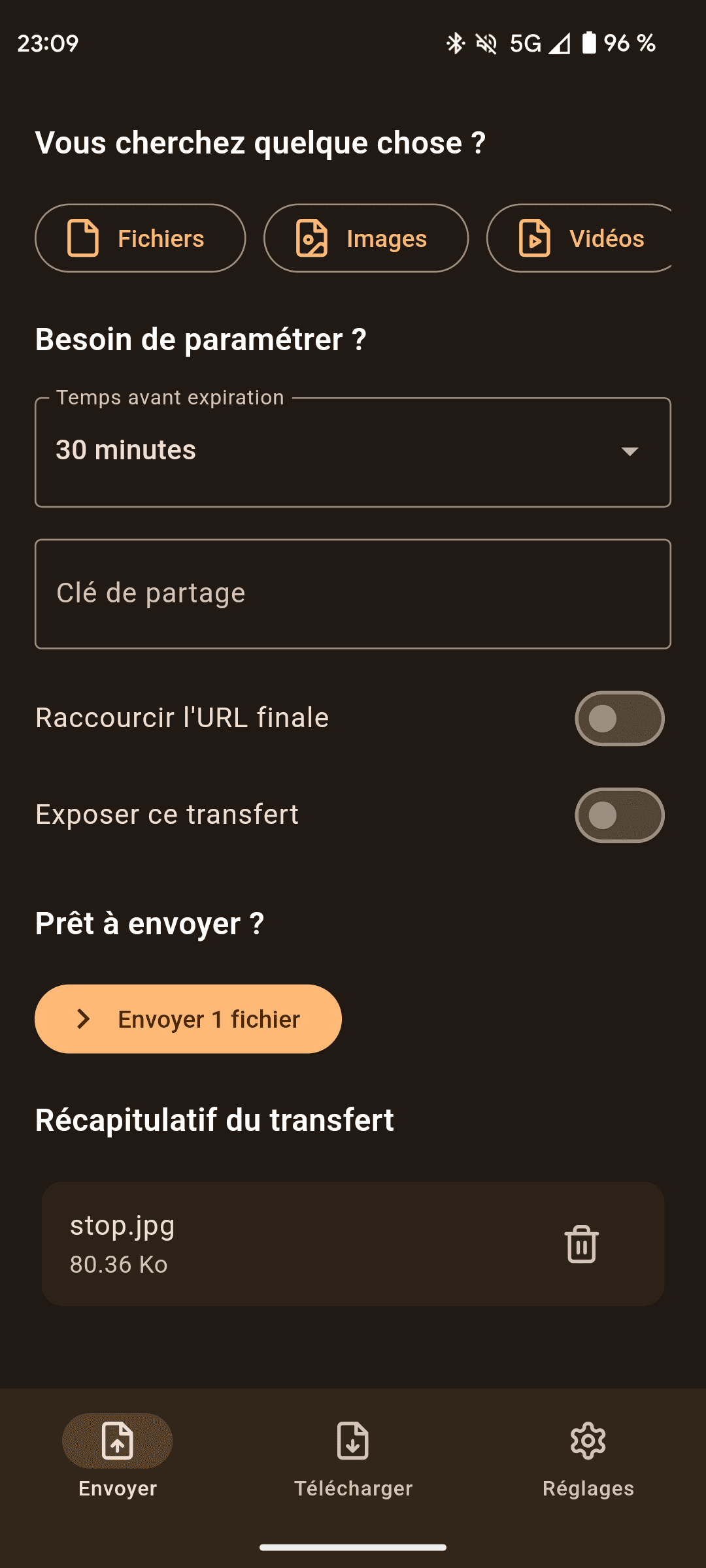
Task: Switch to the Télécharger tab
Action: click(x=353, y=1463)
